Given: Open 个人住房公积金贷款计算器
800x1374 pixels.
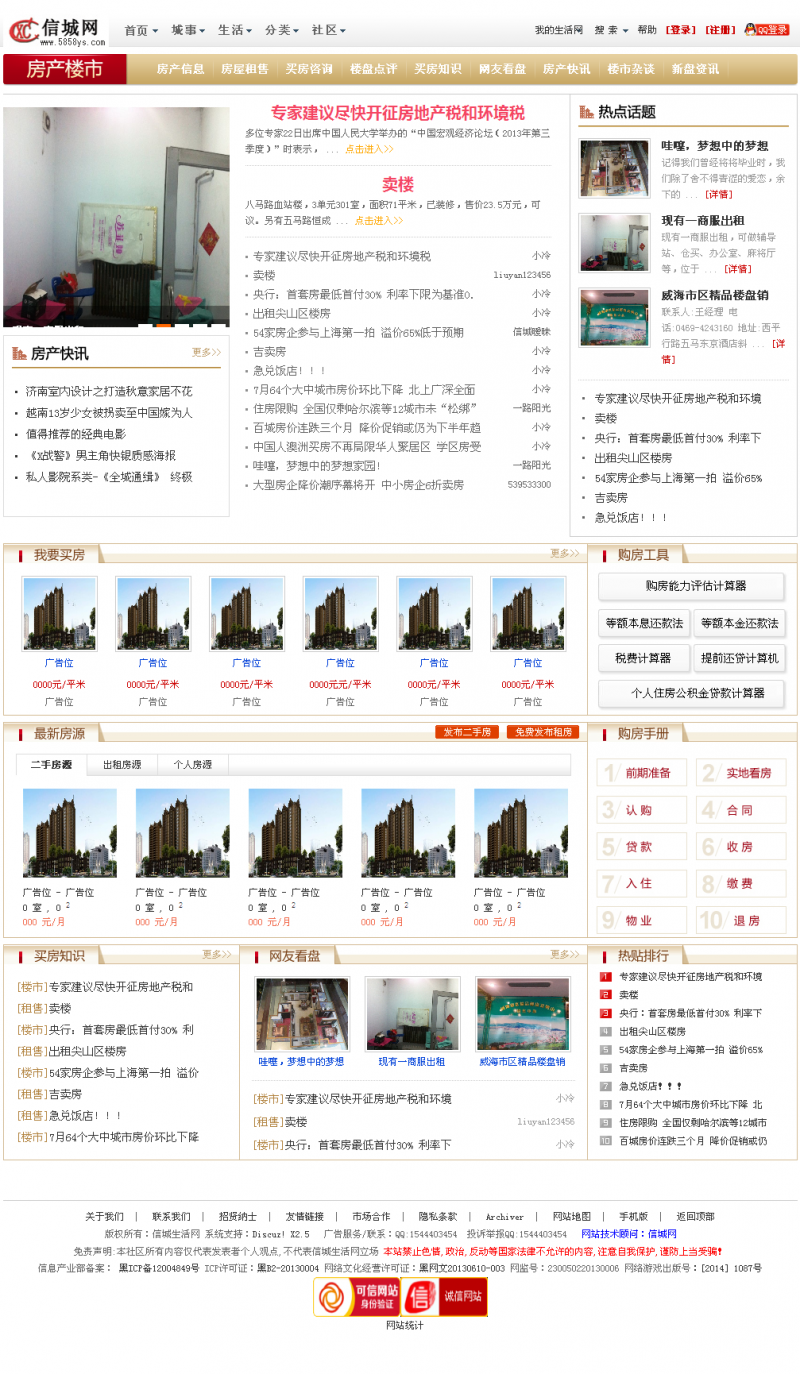Looking at the screenshot, I should point(691,693).
